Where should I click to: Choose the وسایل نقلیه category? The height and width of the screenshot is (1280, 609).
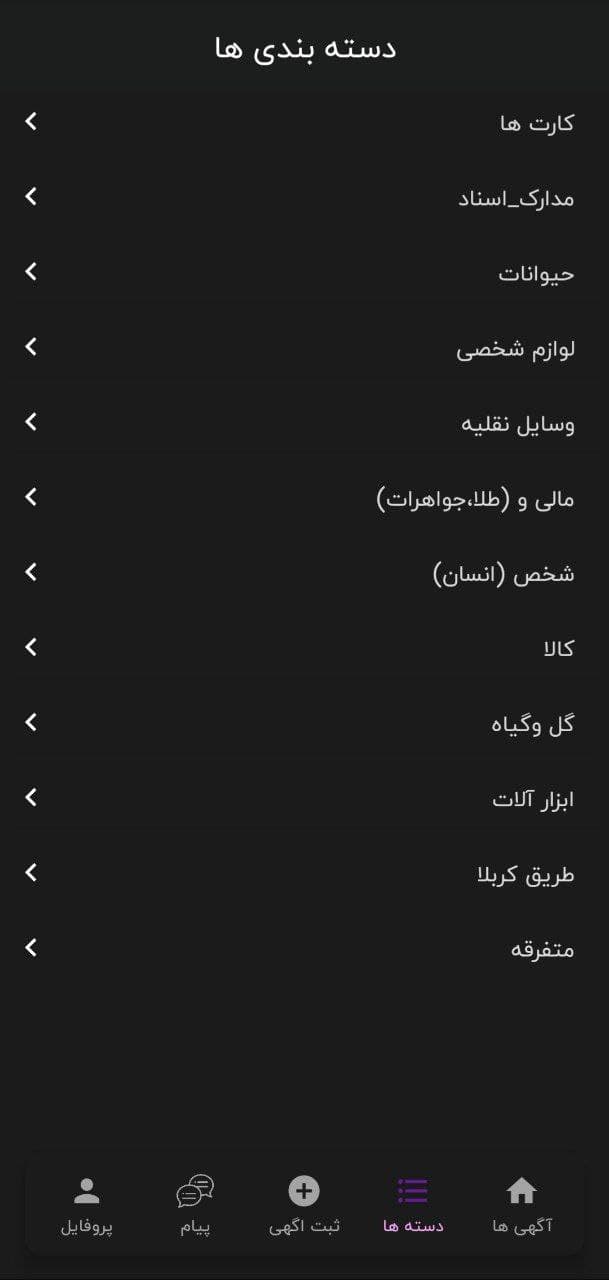click(304, 422)
